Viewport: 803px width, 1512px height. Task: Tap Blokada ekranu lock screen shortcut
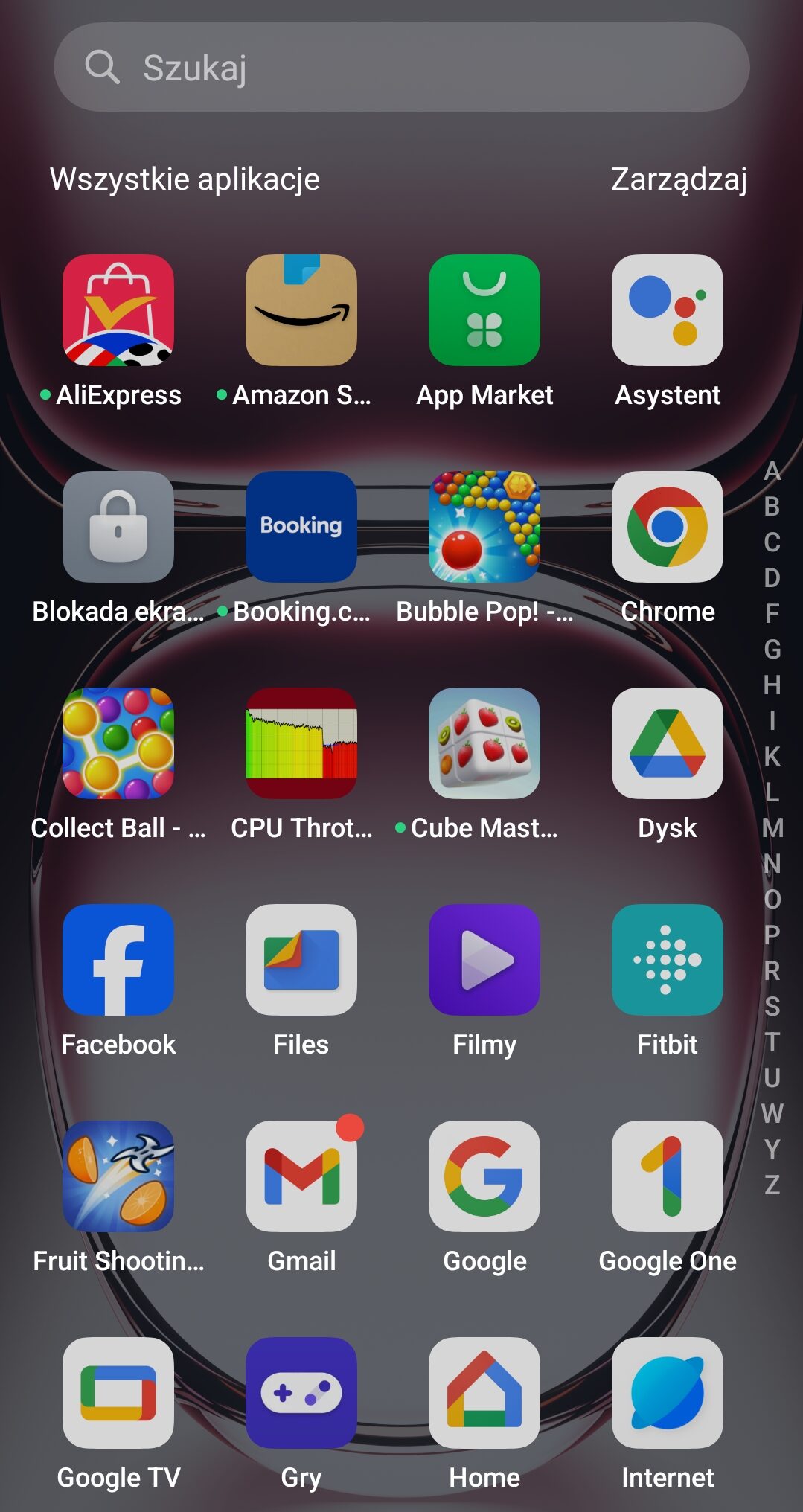118,527
